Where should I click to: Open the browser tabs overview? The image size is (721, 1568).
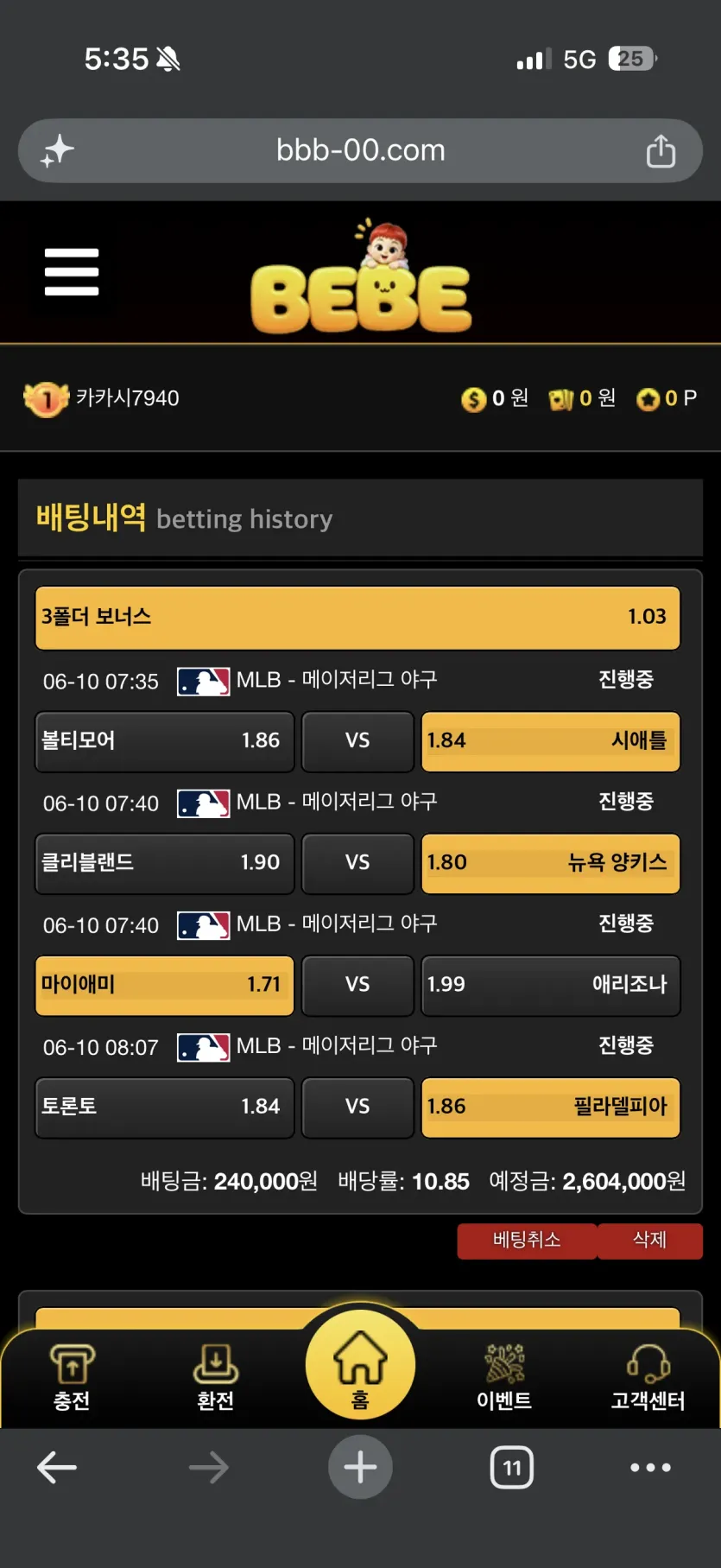point(512,1468)
